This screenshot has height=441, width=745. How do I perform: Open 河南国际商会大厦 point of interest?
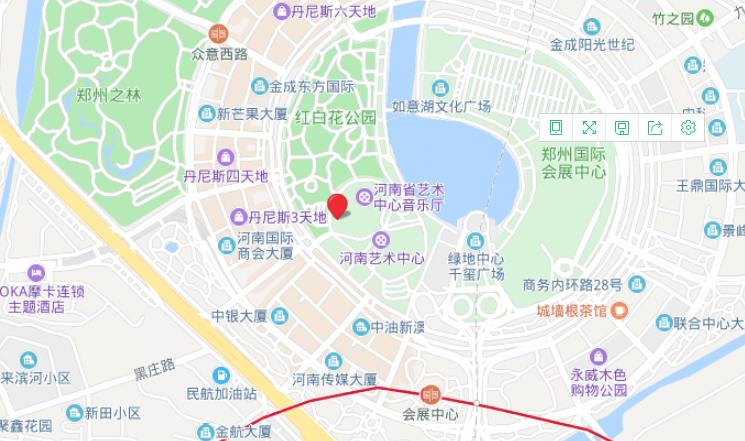tap(227, 245)
